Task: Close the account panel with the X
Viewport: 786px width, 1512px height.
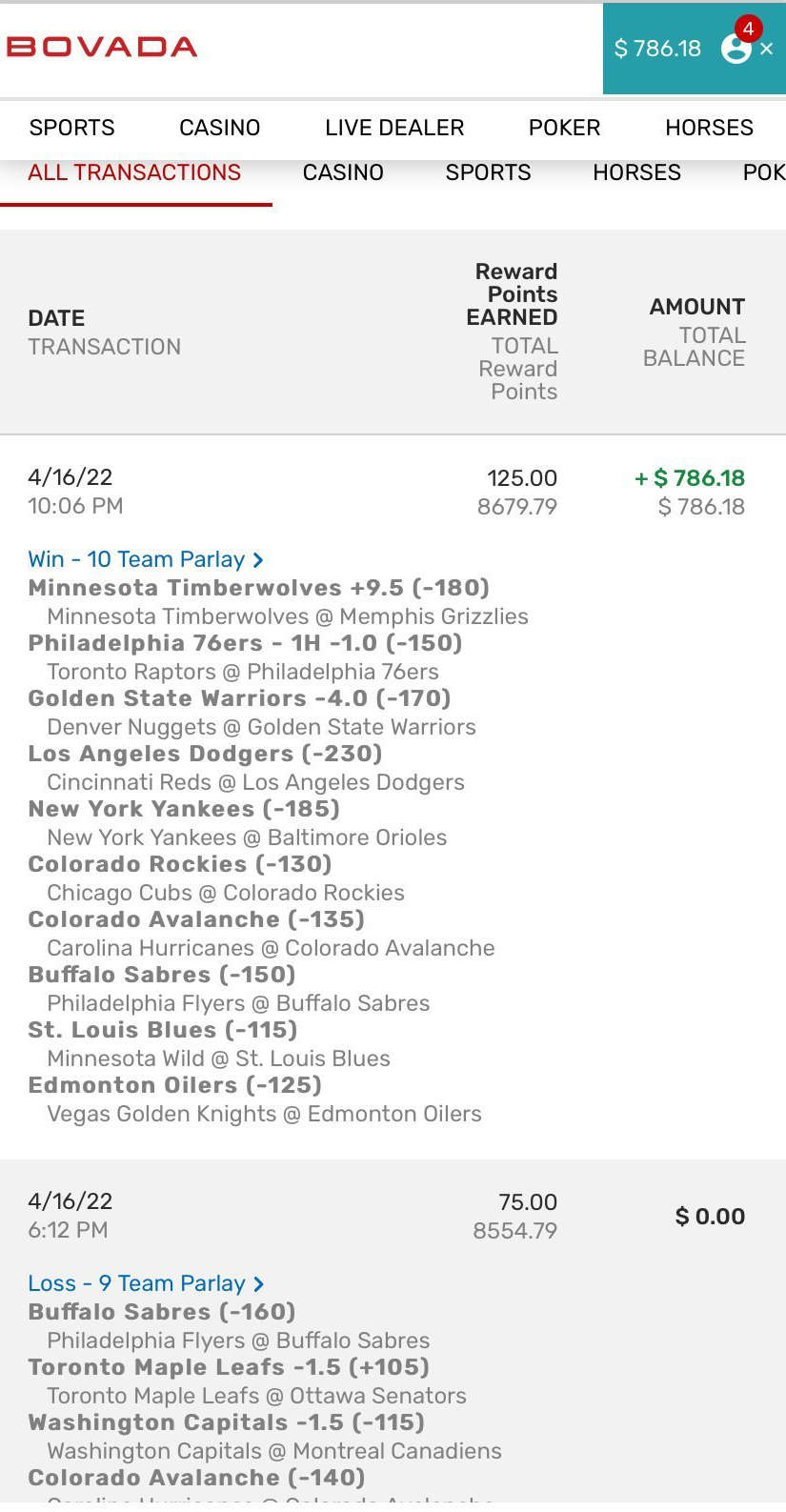Action: click(x=767, y=49)
